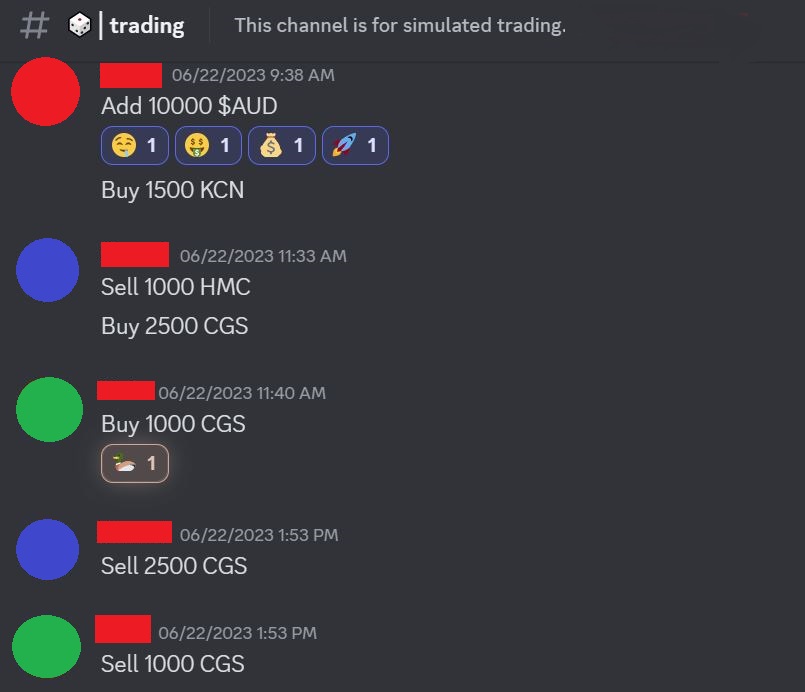Open the red avatar profile on Add 10000 $AUD
The image size is (805, 692).
tap(45, 91)
